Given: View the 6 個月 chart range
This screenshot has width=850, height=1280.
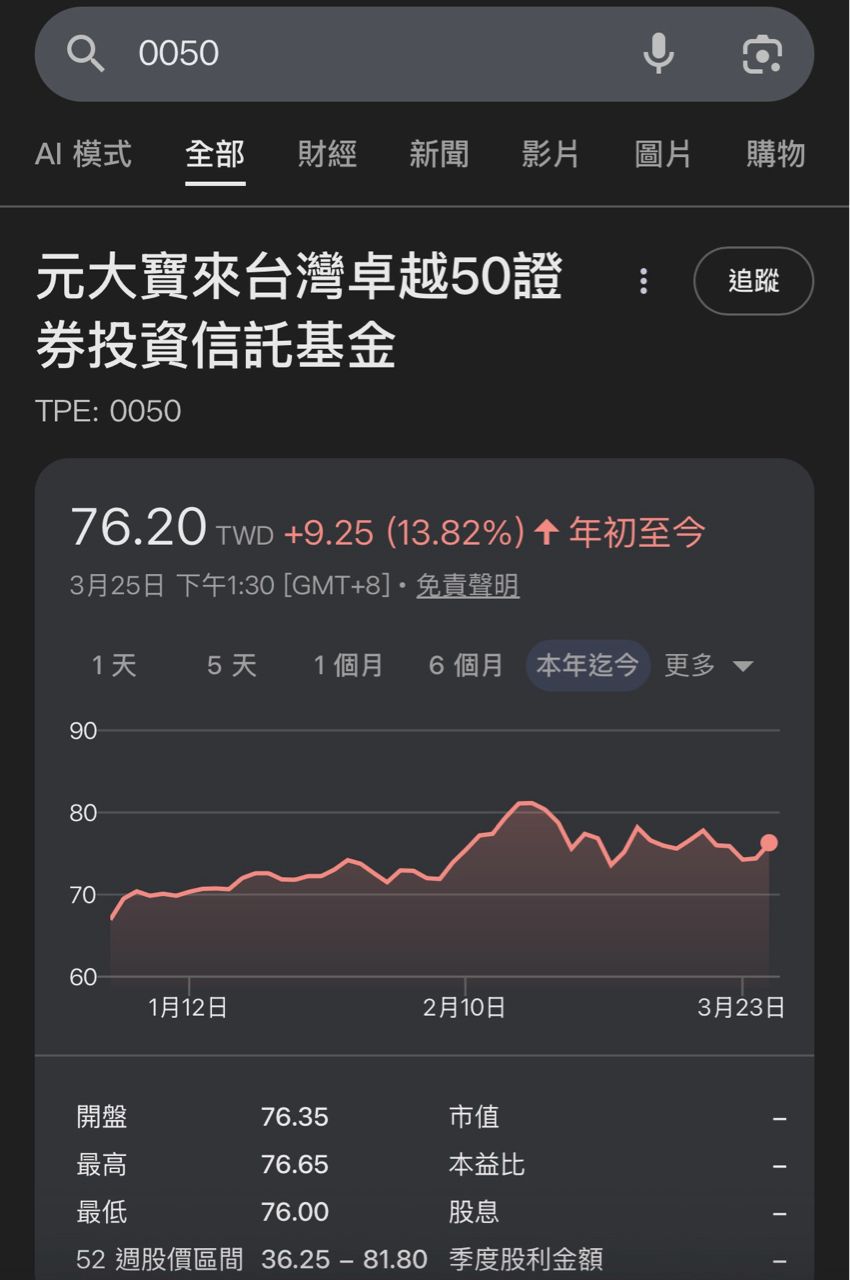Looking at the screenshot, I should 466,666.
